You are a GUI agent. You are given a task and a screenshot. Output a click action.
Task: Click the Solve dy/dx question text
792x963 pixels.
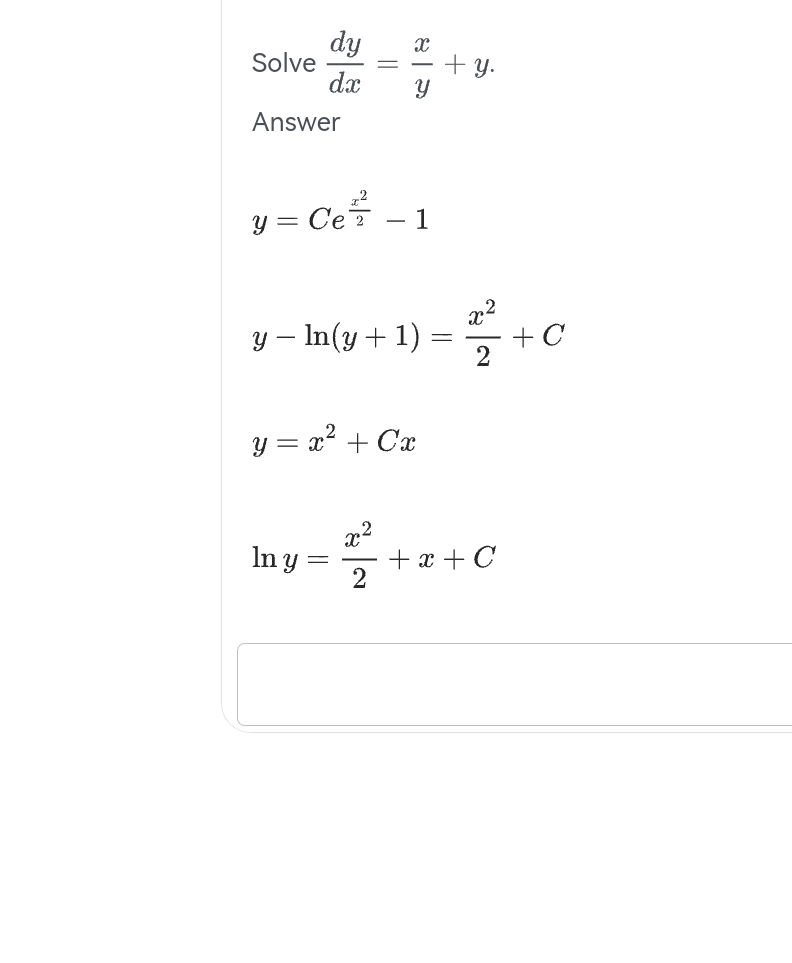click(372, 62)
